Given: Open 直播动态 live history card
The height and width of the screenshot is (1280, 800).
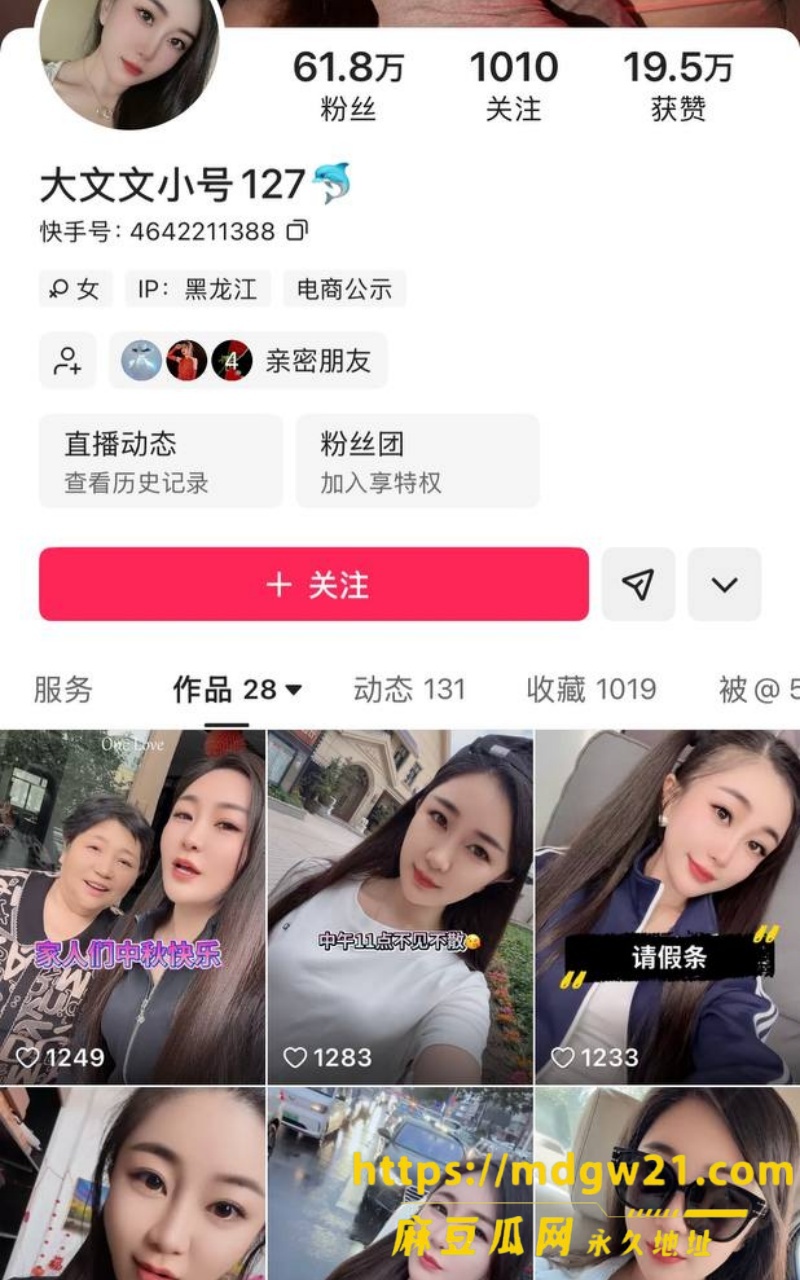Looking at the screenshot, I should pos(160,461).
